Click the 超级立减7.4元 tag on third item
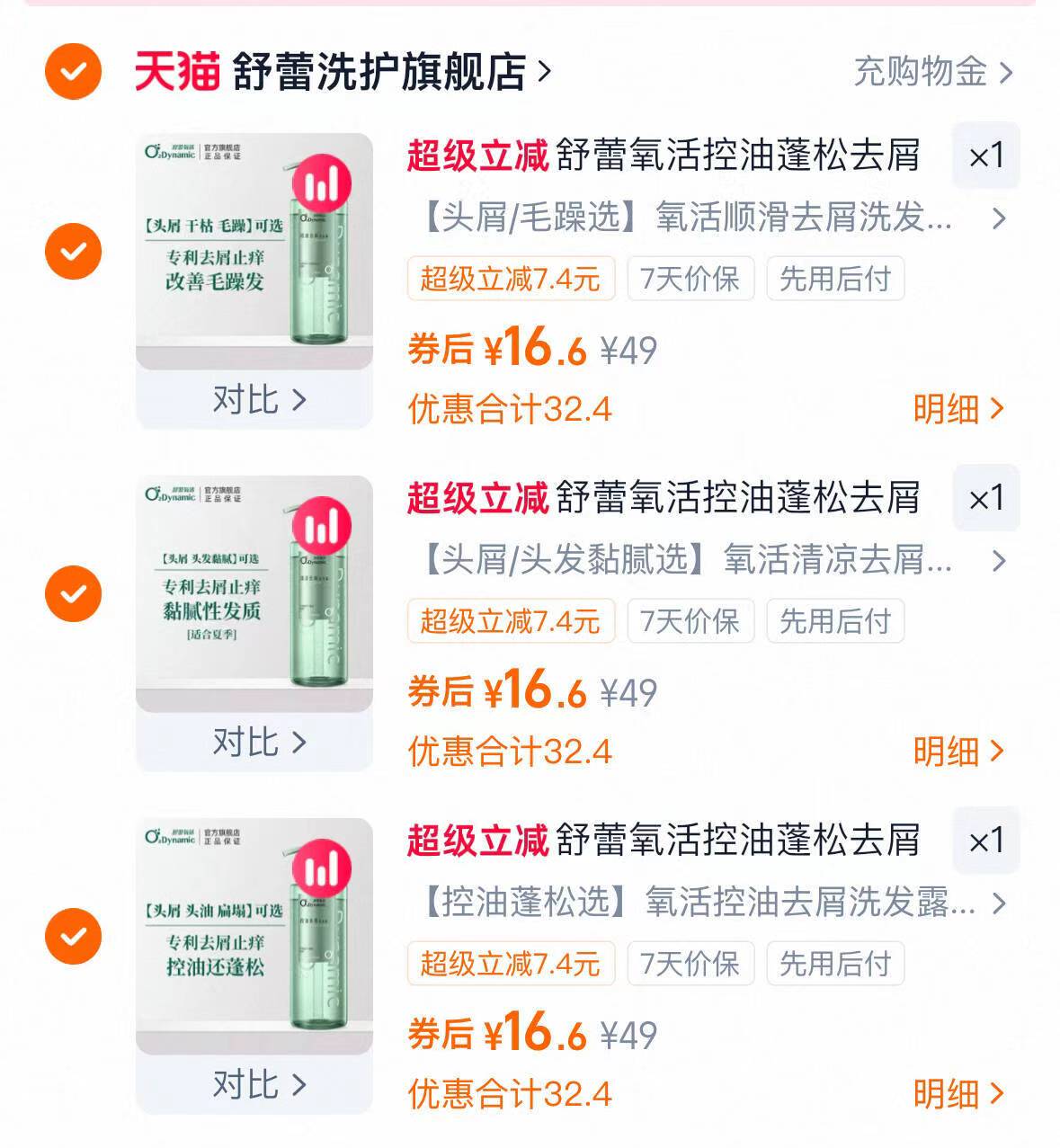This screenshot has height=1148, width=1060. [511, 964]
